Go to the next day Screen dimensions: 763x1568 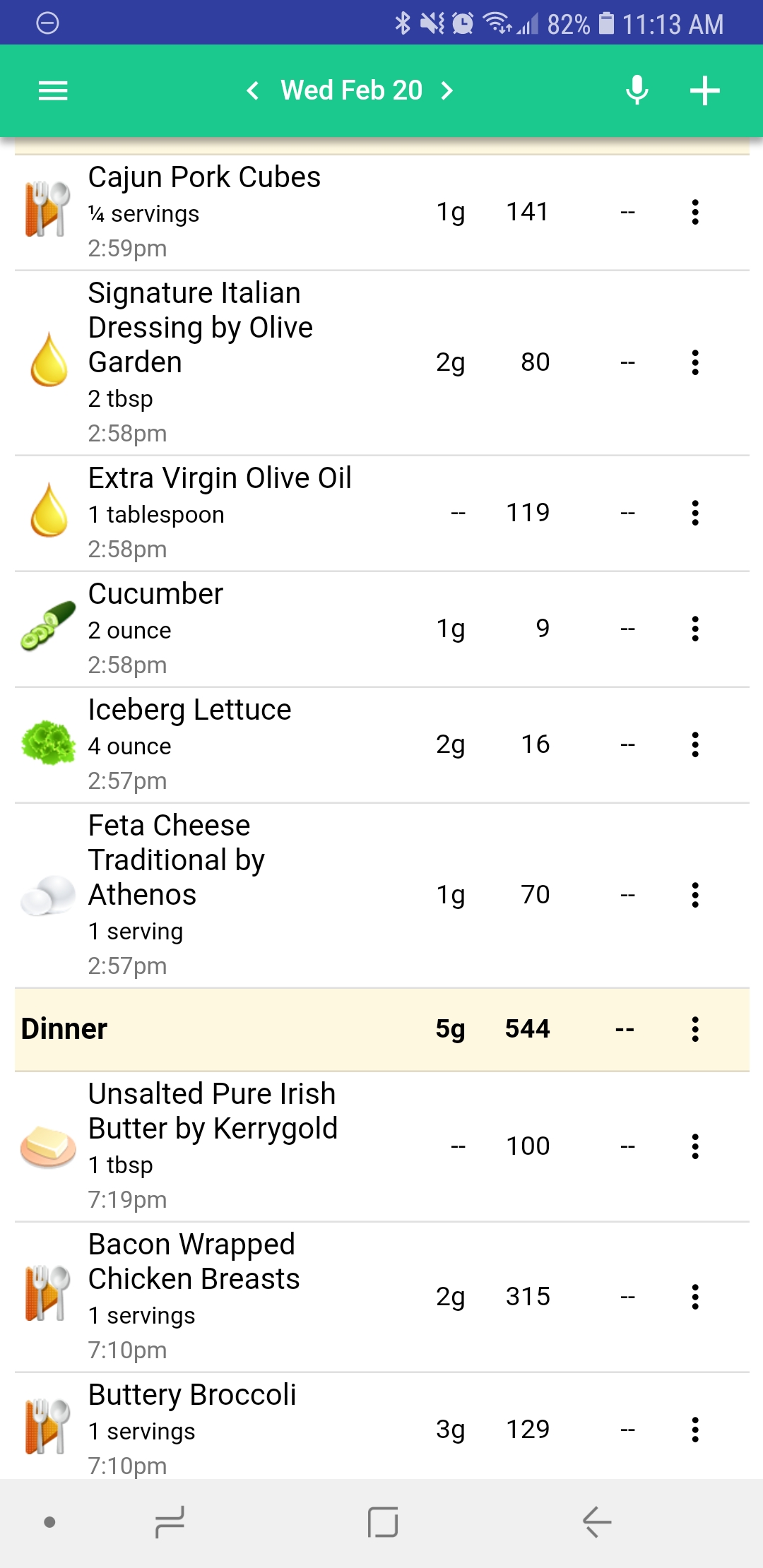click(446, 90)
